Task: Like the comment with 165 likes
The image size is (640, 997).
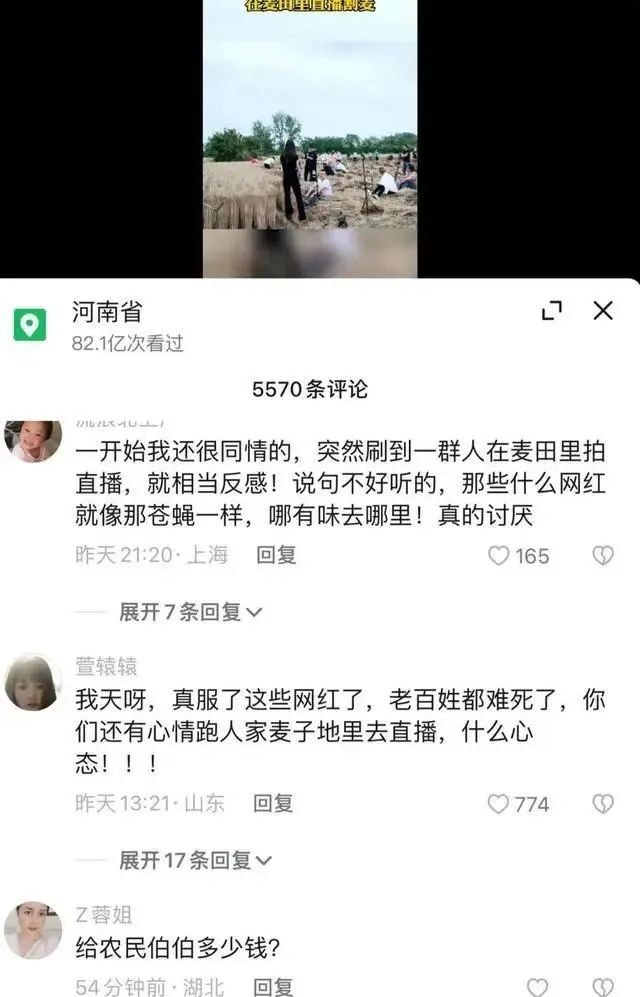Action: [x=499, y=556]
